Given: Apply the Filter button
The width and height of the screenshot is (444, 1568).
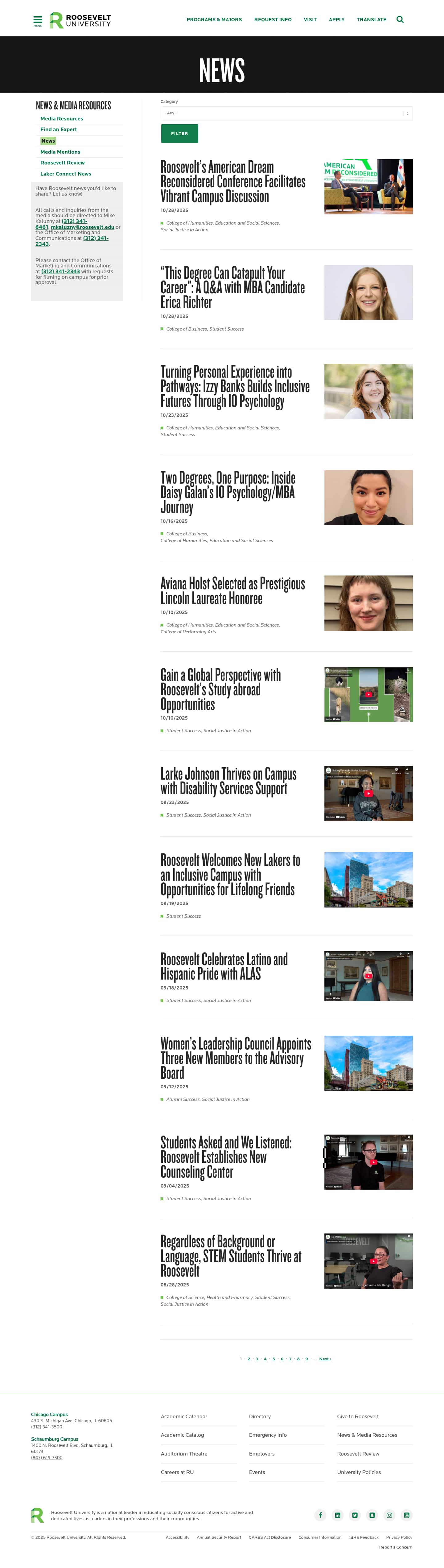Looking at the screenshot, I should point(179,133).
